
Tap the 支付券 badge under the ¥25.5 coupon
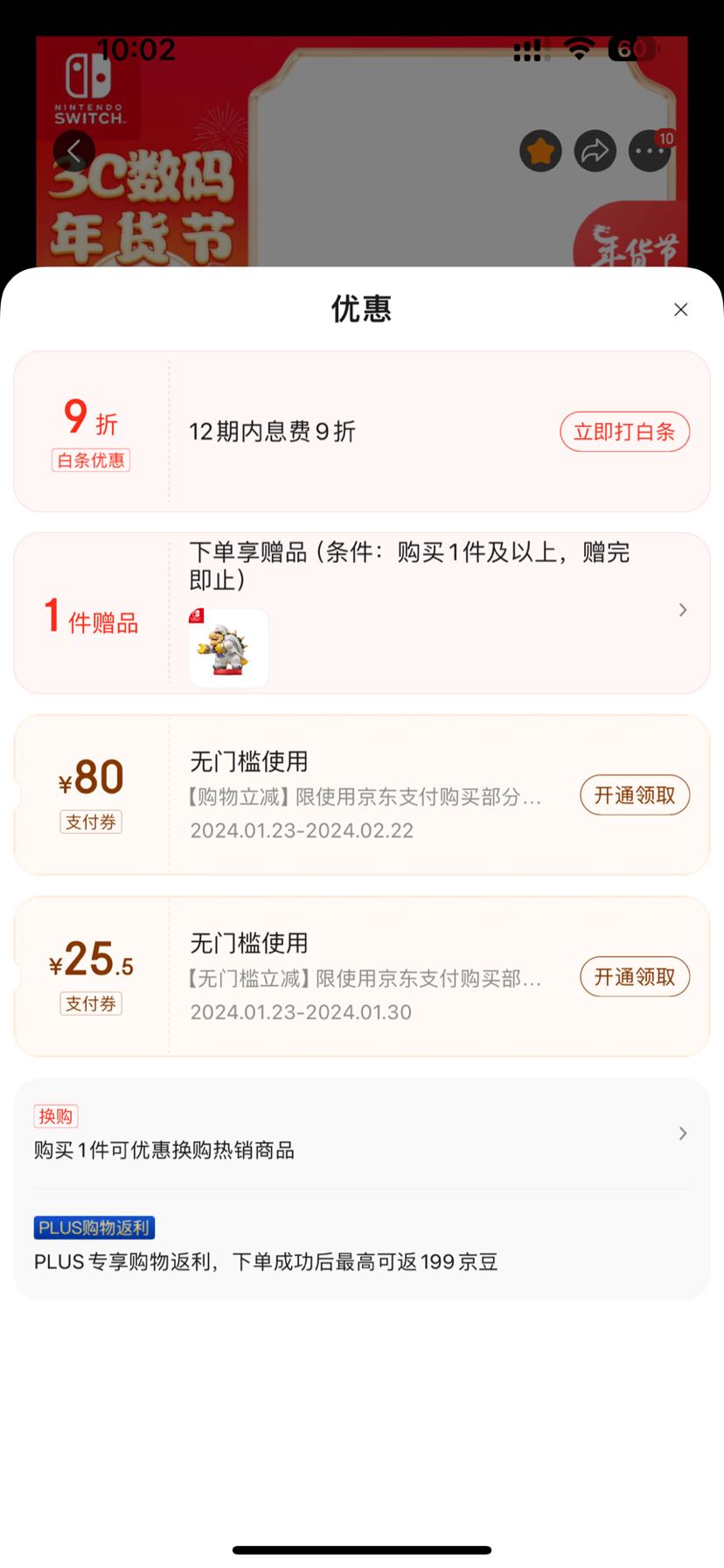(x=90, y=1003)
